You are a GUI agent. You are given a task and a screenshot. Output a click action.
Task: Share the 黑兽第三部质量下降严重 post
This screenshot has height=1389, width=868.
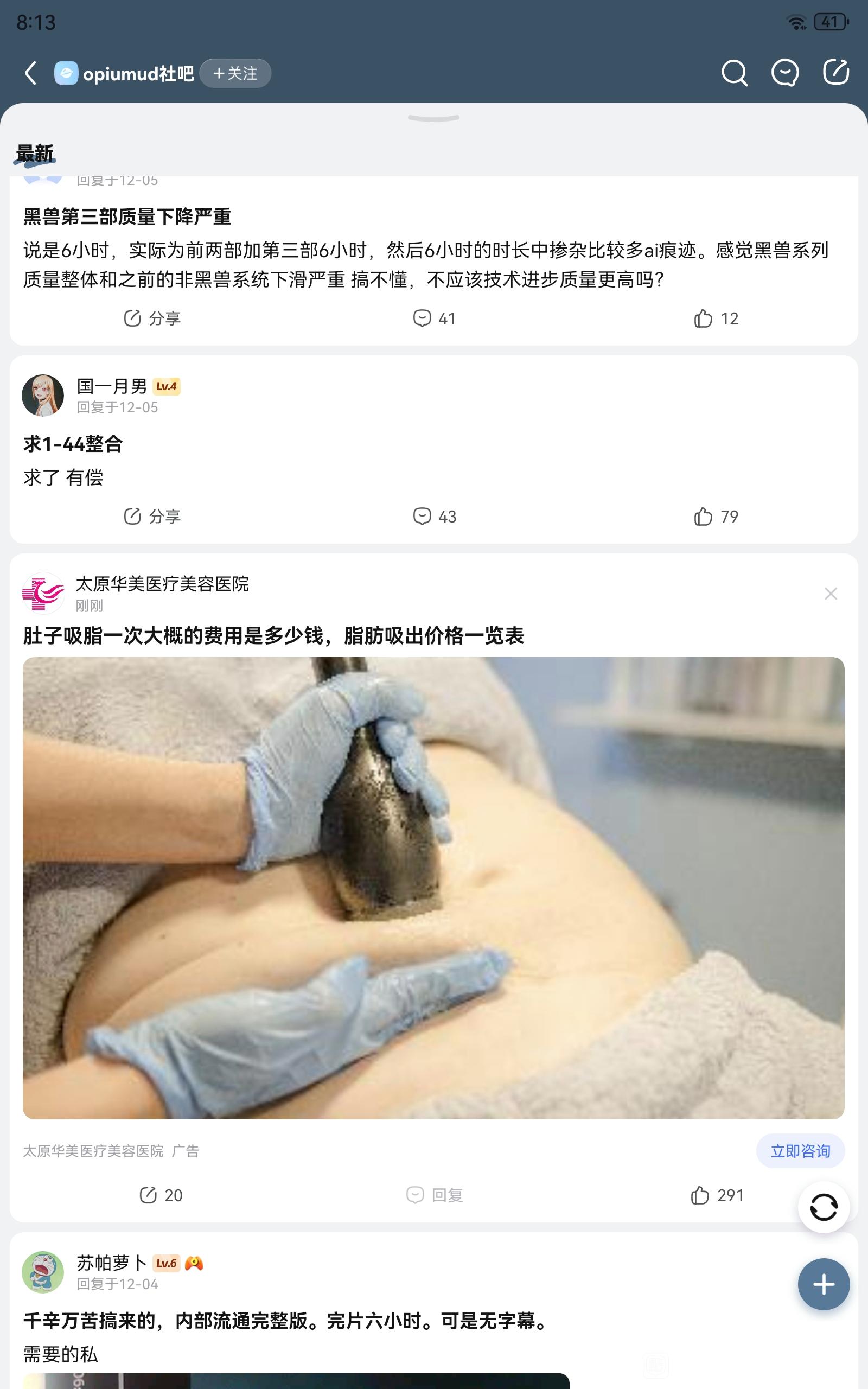(152, 318)
